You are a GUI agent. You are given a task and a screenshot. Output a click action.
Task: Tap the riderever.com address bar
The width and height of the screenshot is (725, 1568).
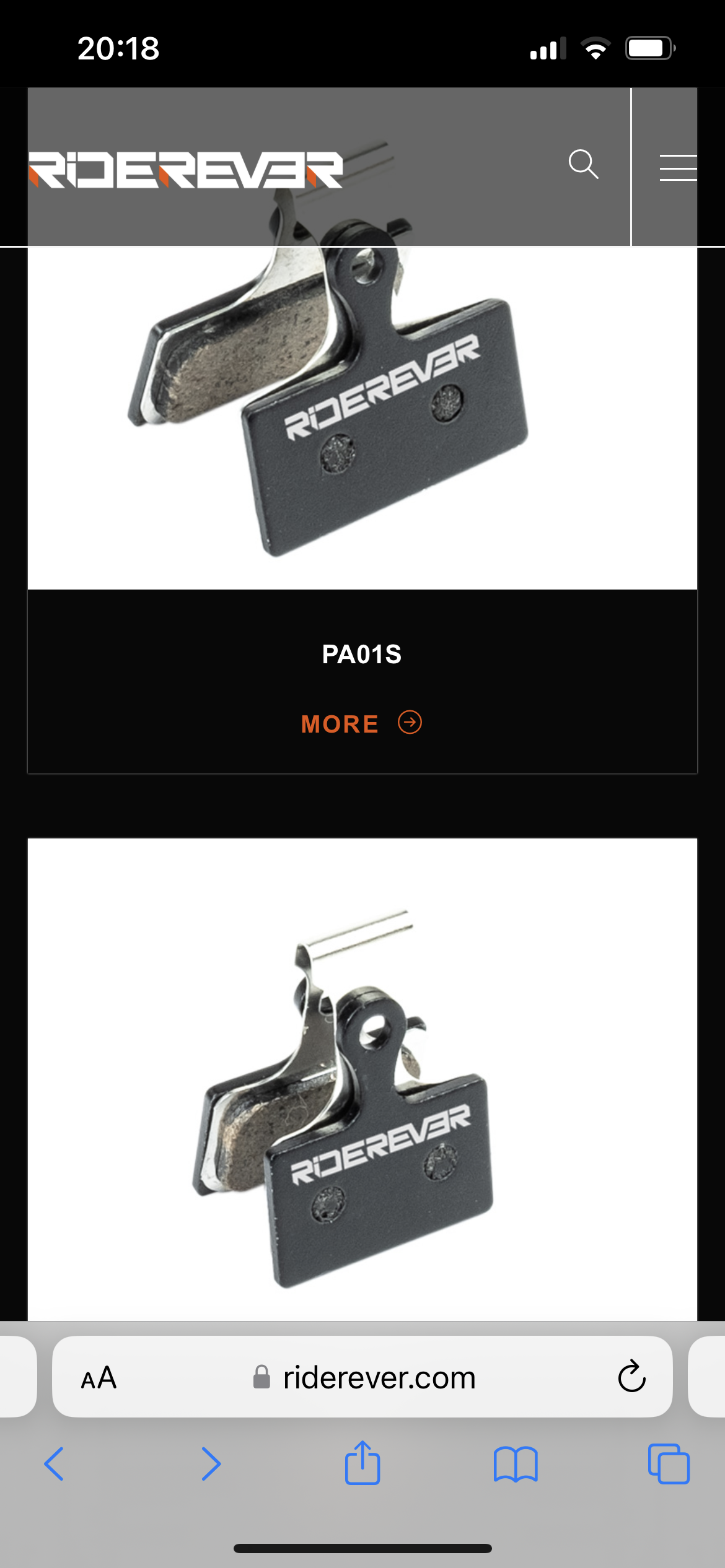tap(378, 1378)
